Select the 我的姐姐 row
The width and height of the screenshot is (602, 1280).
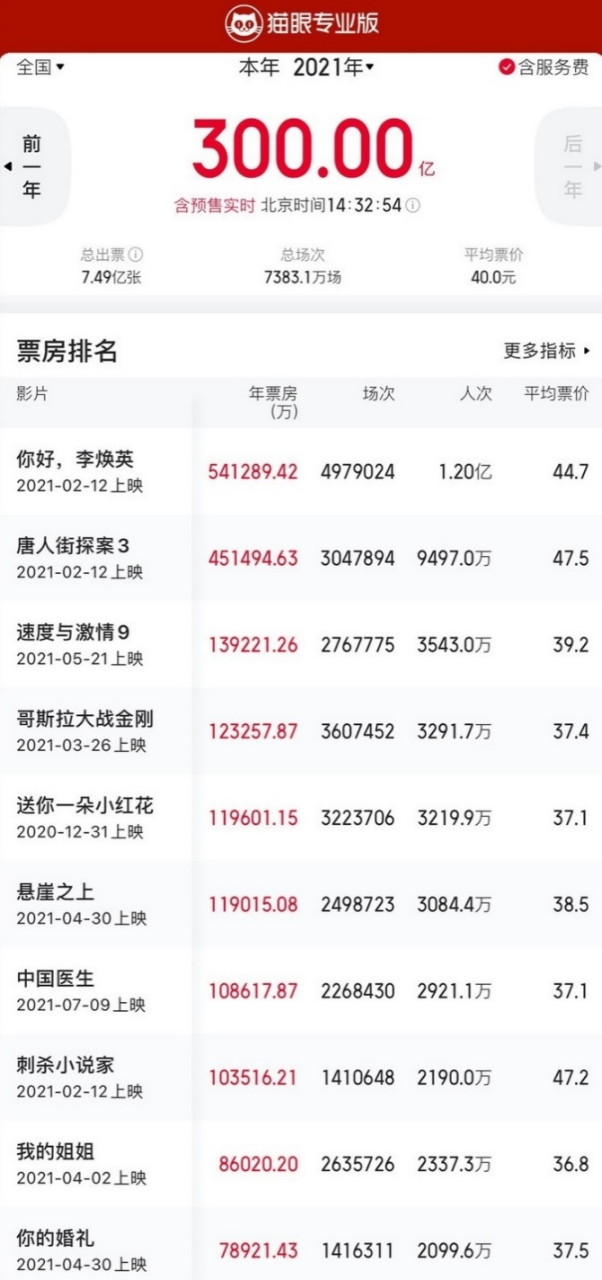pos(301,1165)
